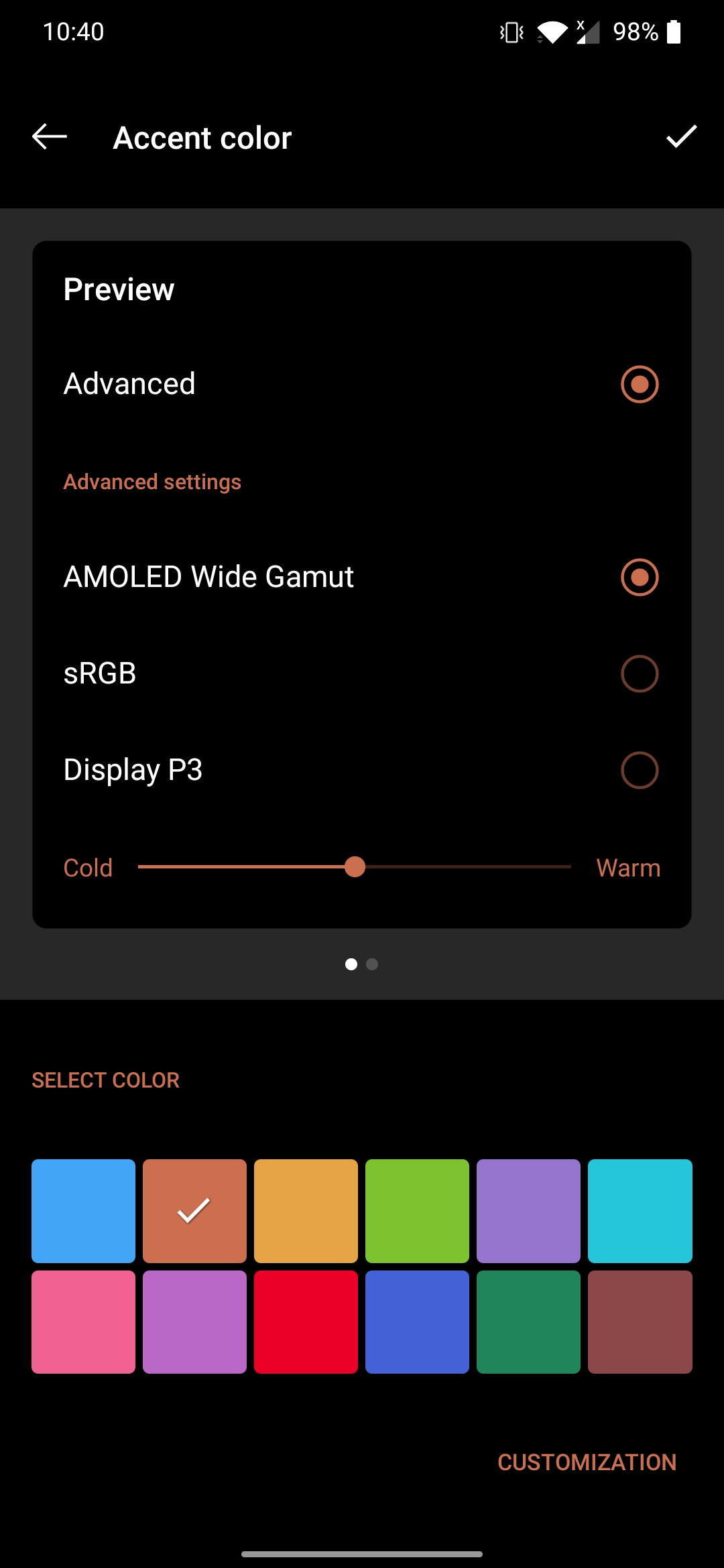The width and height of the screenshot is (724, 1568).
Task: Tap the Cold–Warm slider track
Action: tap(355, 866)
